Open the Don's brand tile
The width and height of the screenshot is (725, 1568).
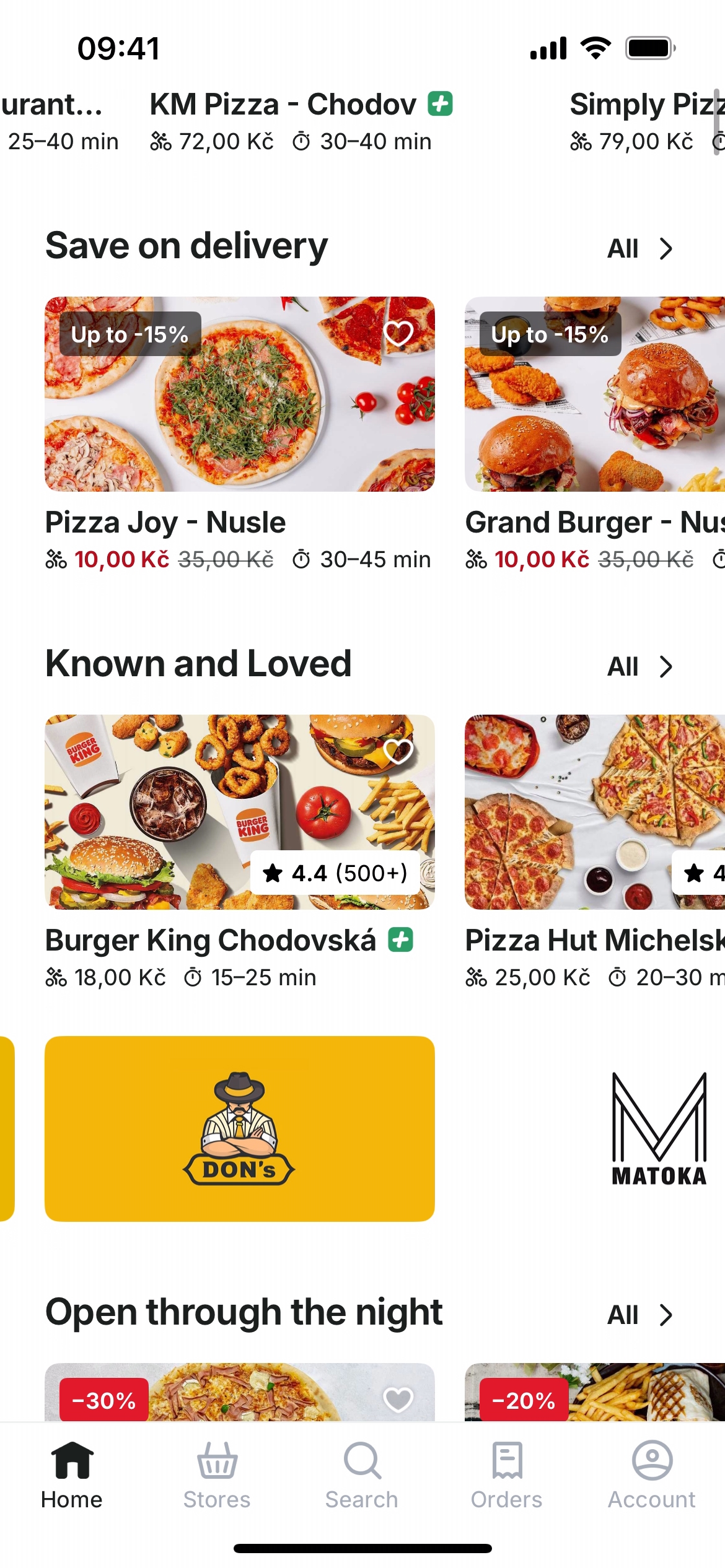coord(240,1128)
